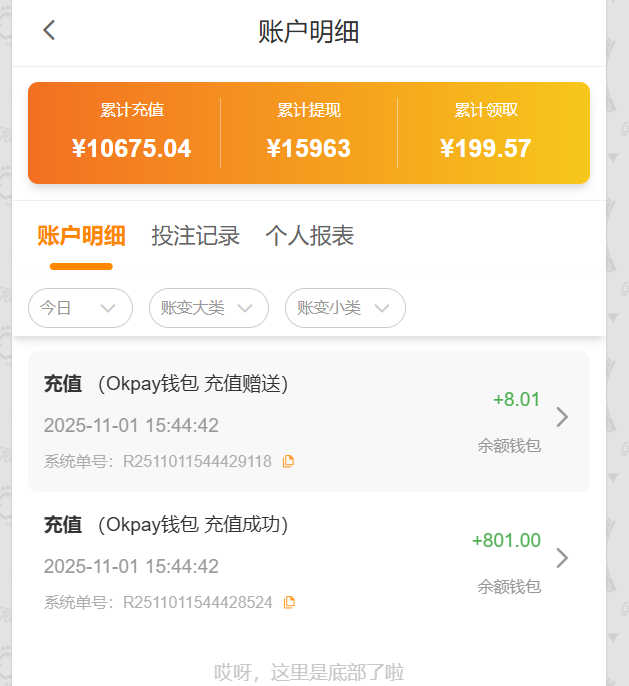Copy order number R2511011544429118
The image size is (629, 686).
[289, 461]
